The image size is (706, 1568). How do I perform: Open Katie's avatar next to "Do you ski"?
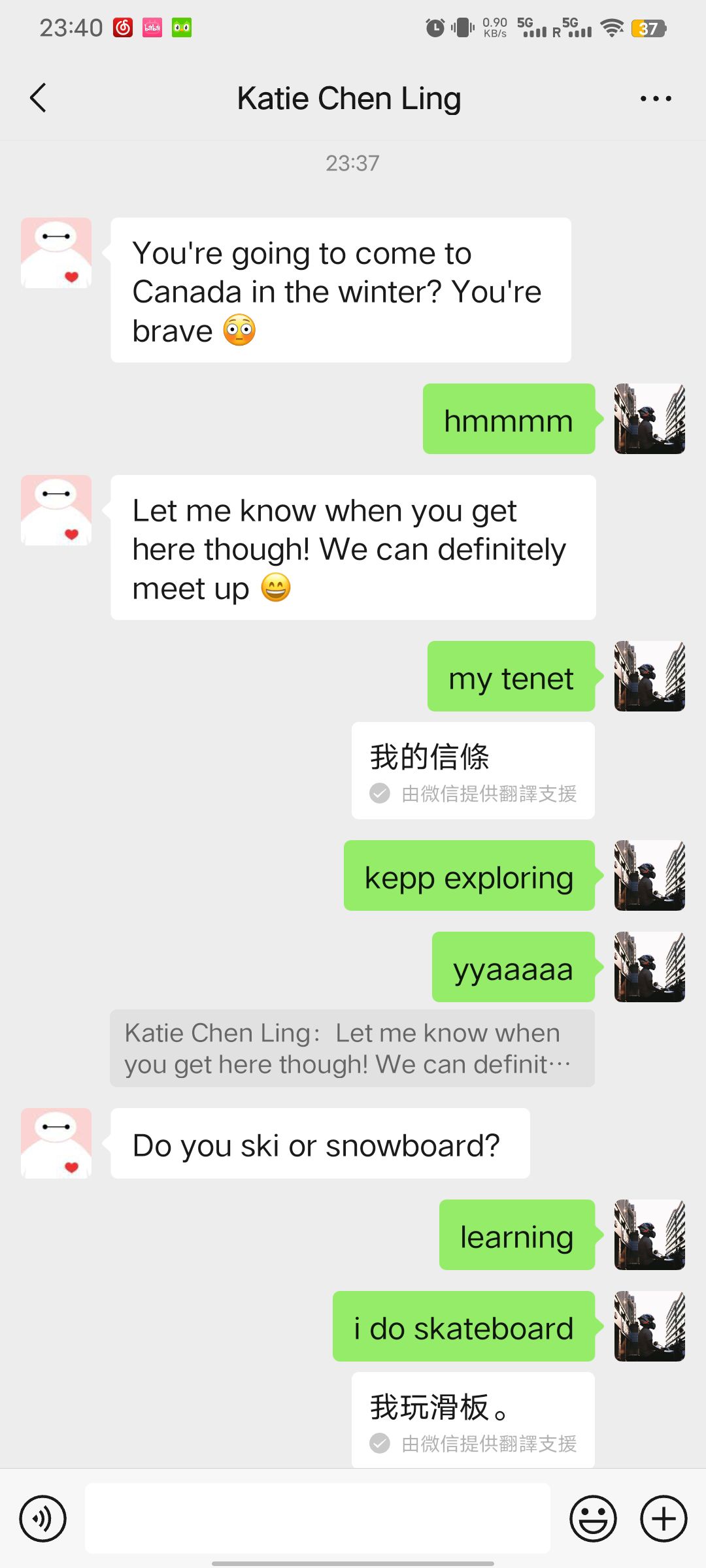tap(56, 1143)
